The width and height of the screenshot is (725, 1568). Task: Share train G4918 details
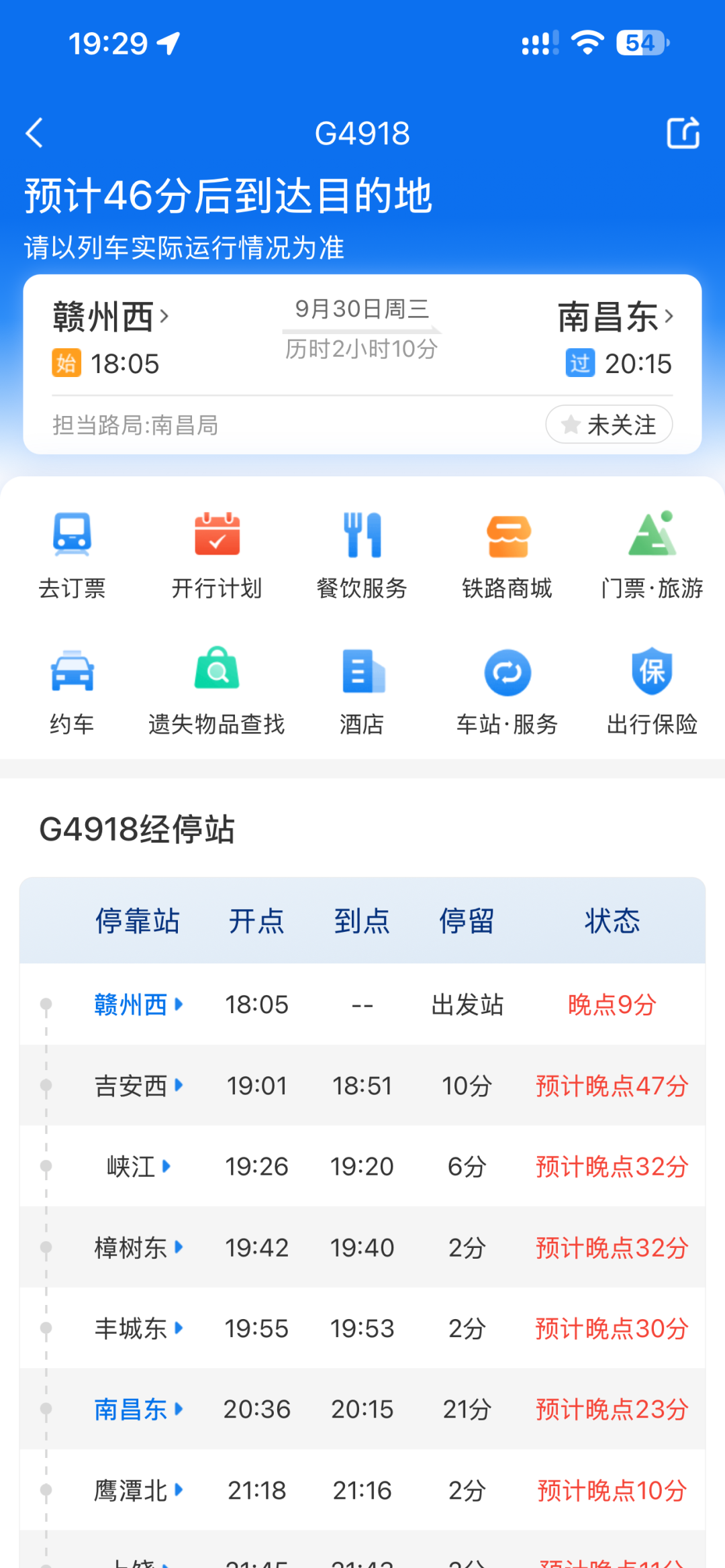click(x=683, y=132)
